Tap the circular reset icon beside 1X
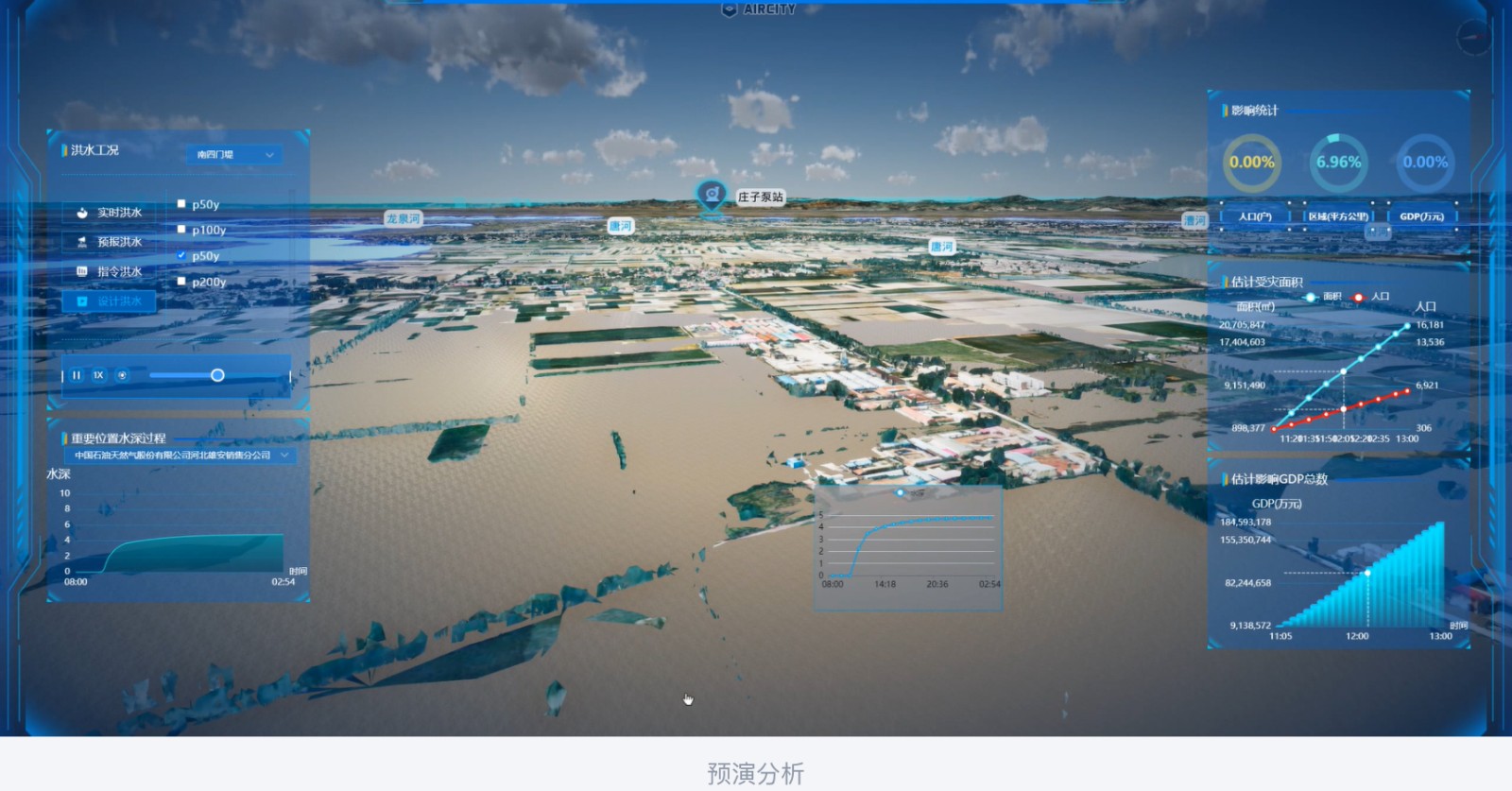 click(122, 375)
